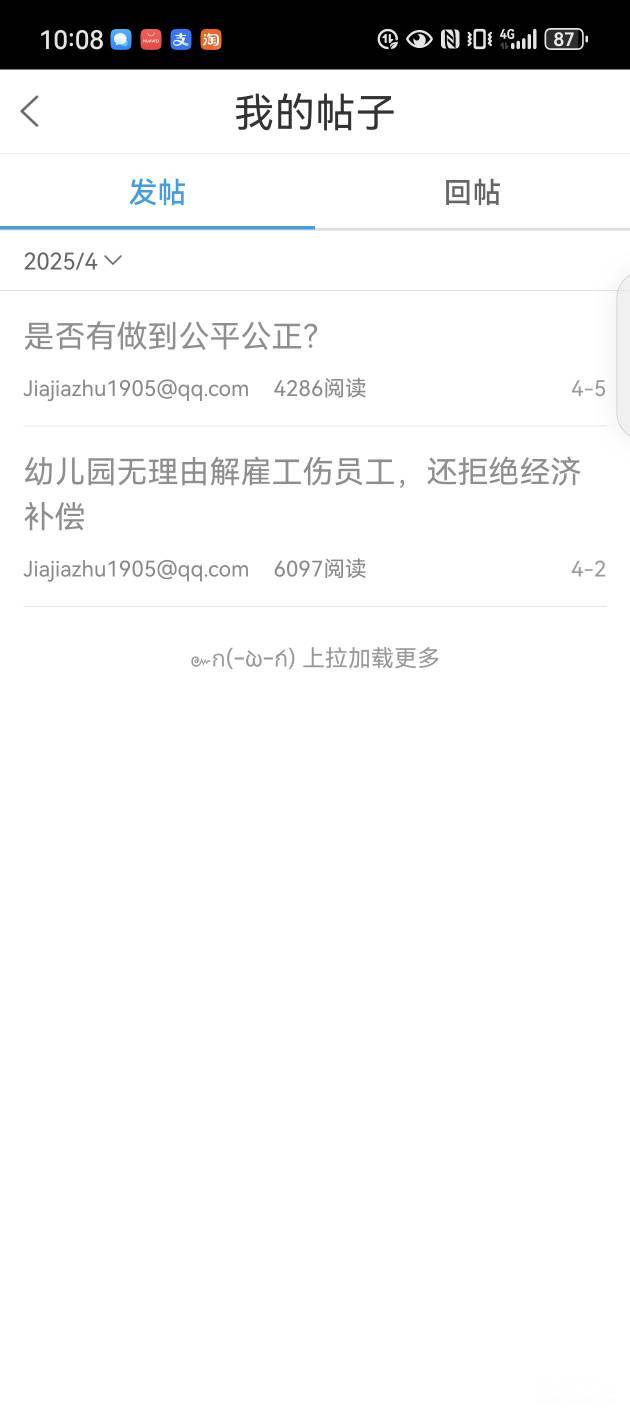Expand the 2025/4 month dropdown
Image resolution: width=630 pixels, height=1422 pixels.
pyautogui.click(x=72, y=261)
